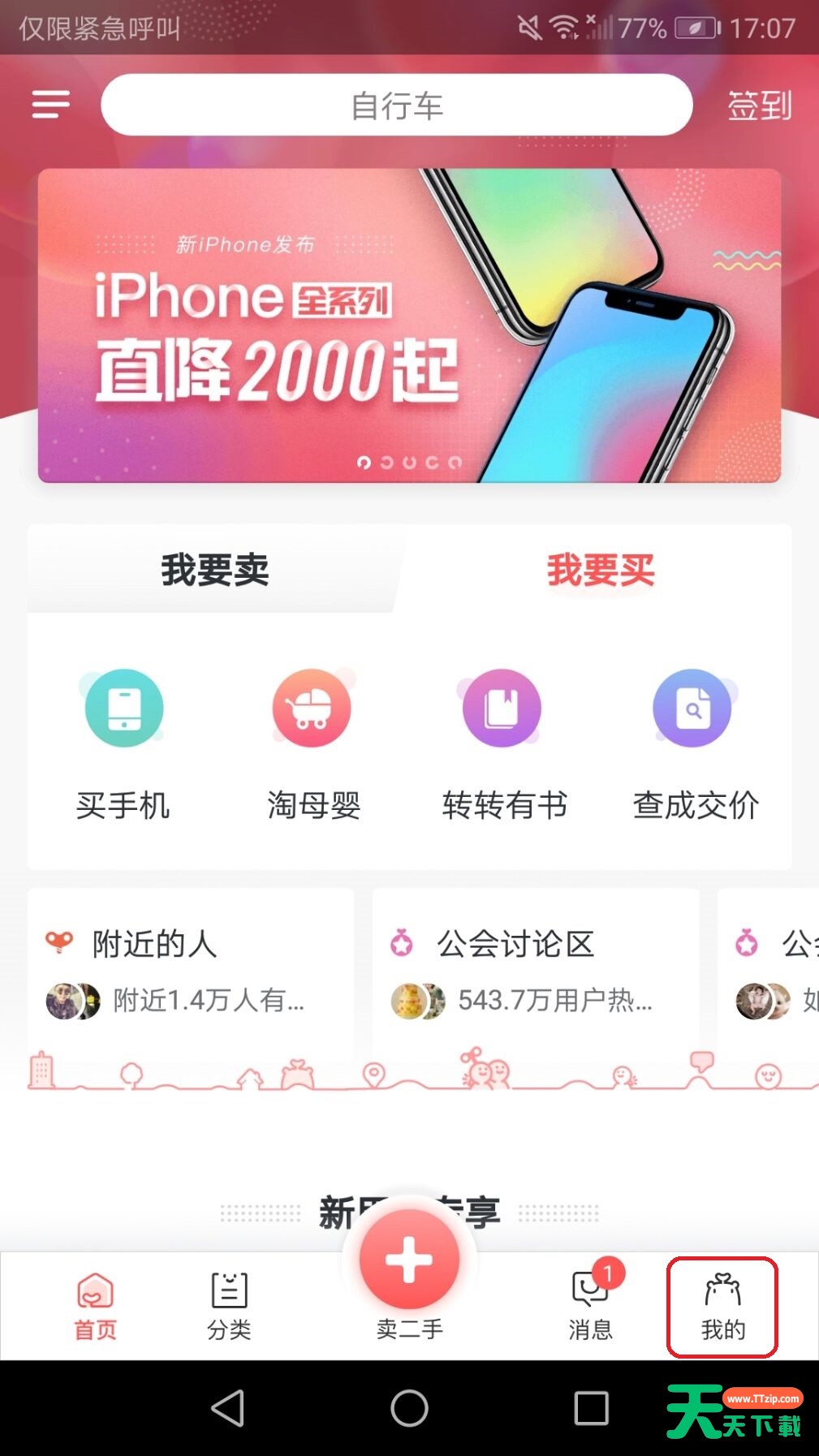Tap the 签到 check-in button
Viewport: 819px width, 1456px height.
(758, 106)
